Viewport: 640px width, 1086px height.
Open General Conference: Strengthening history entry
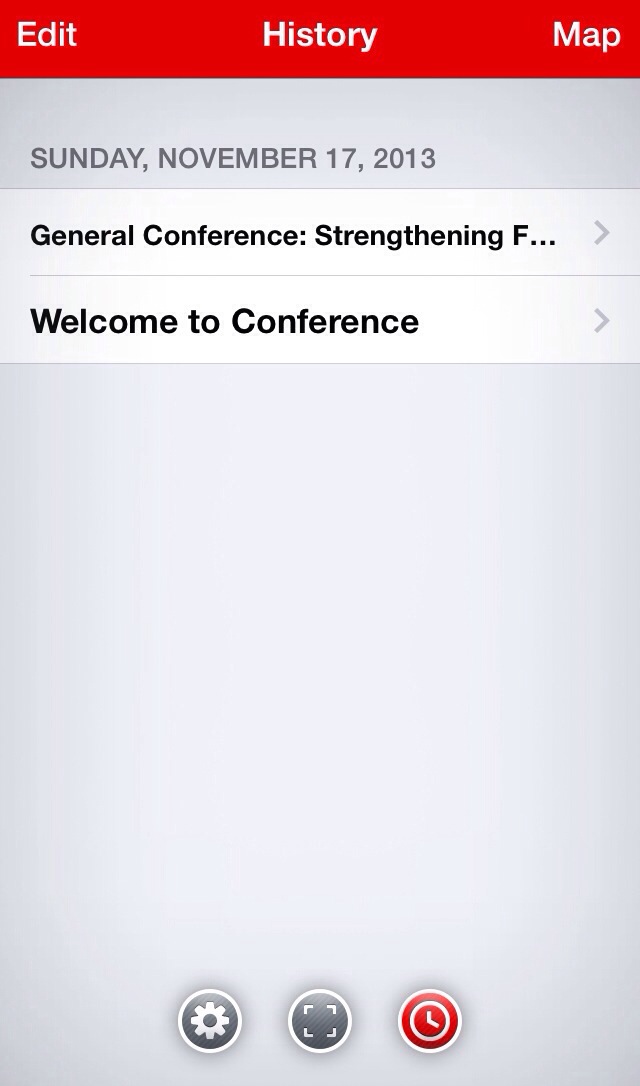(320, 233)
